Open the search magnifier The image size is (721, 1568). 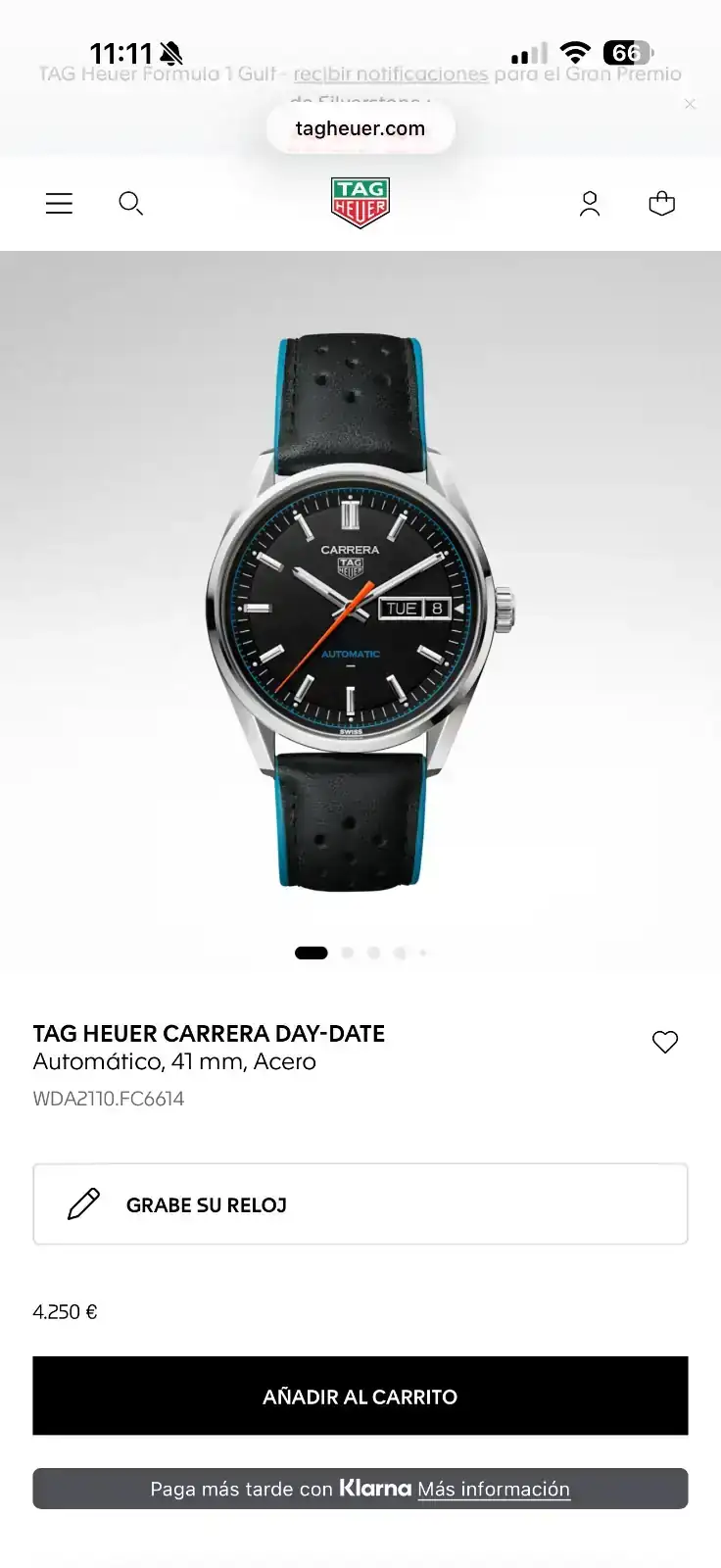130,203
